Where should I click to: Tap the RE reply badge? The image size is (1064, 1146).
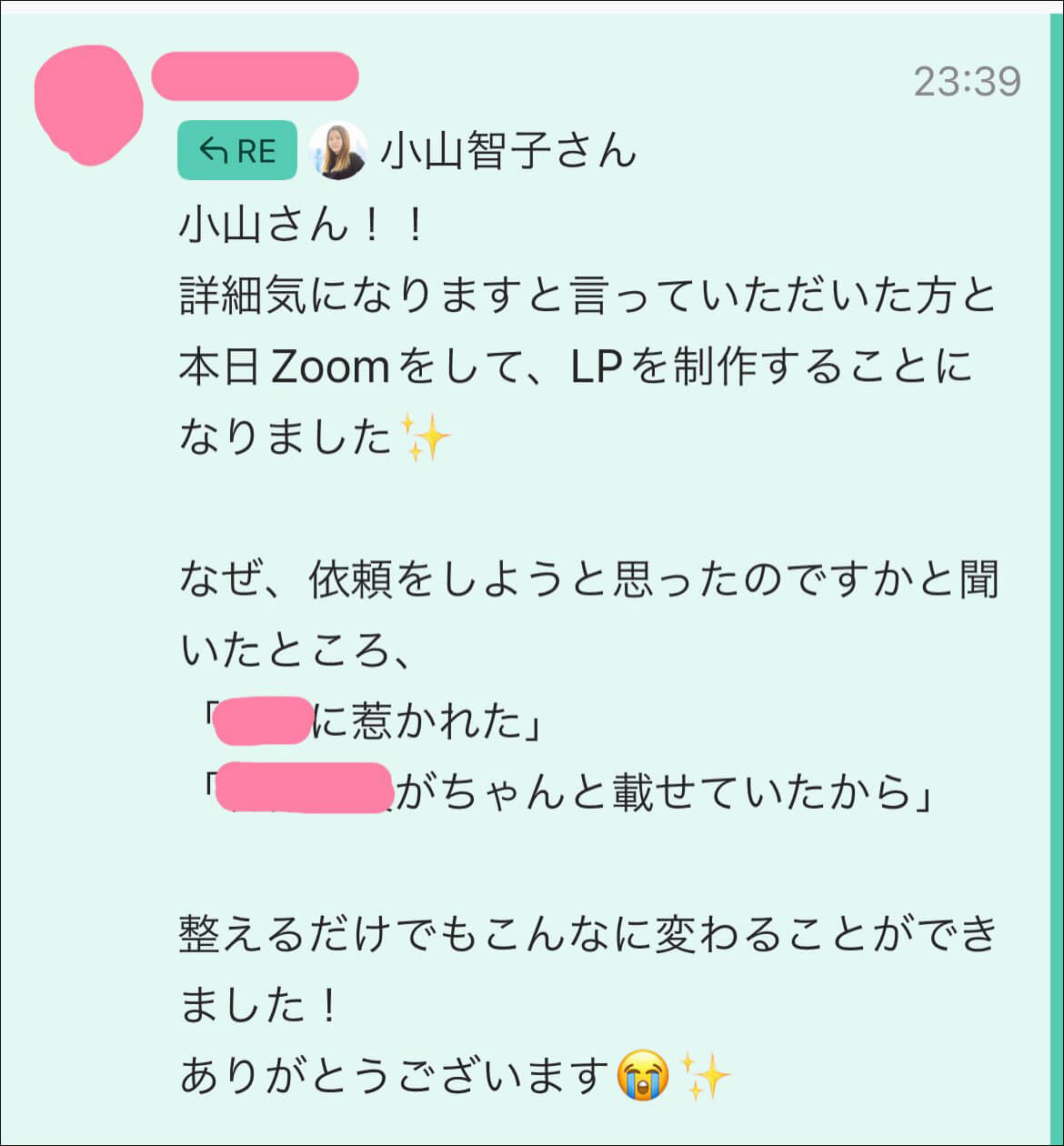(x=237, y=150)
